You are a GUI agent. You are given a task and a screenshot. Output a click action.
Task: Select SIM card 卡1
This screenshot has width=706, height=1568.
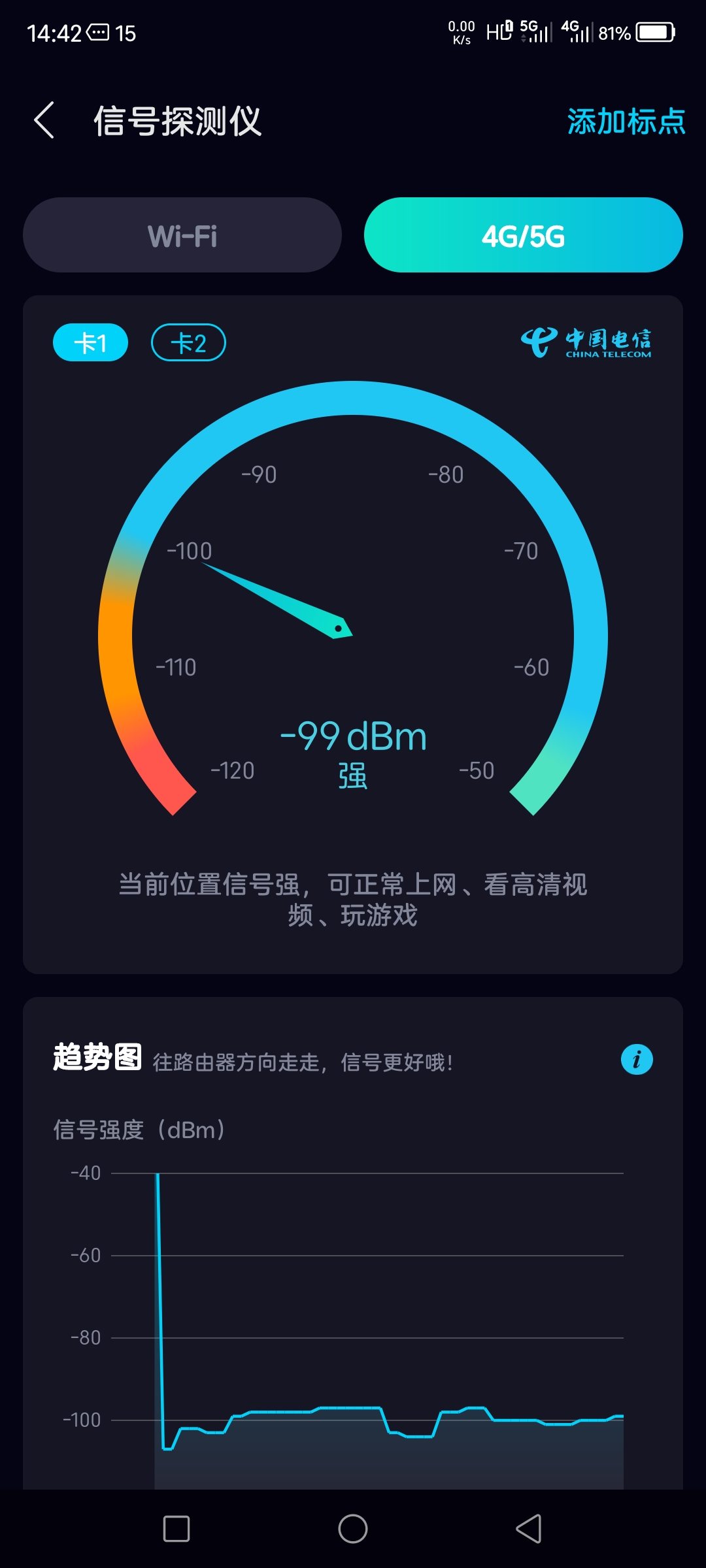tap(90, 342)
